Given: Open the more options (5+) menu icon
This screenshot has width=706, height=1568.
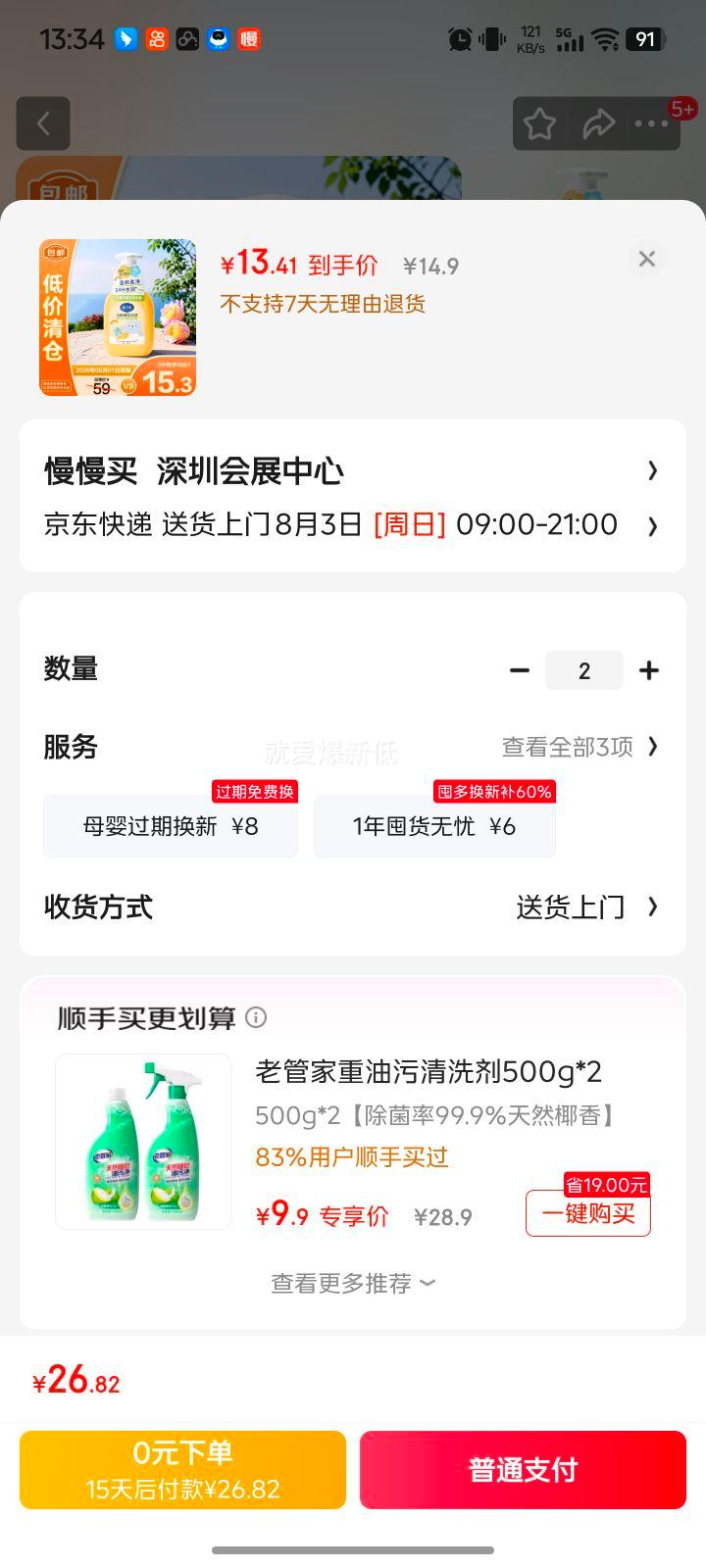Looking at the screenshot, I should click(651, 123).
